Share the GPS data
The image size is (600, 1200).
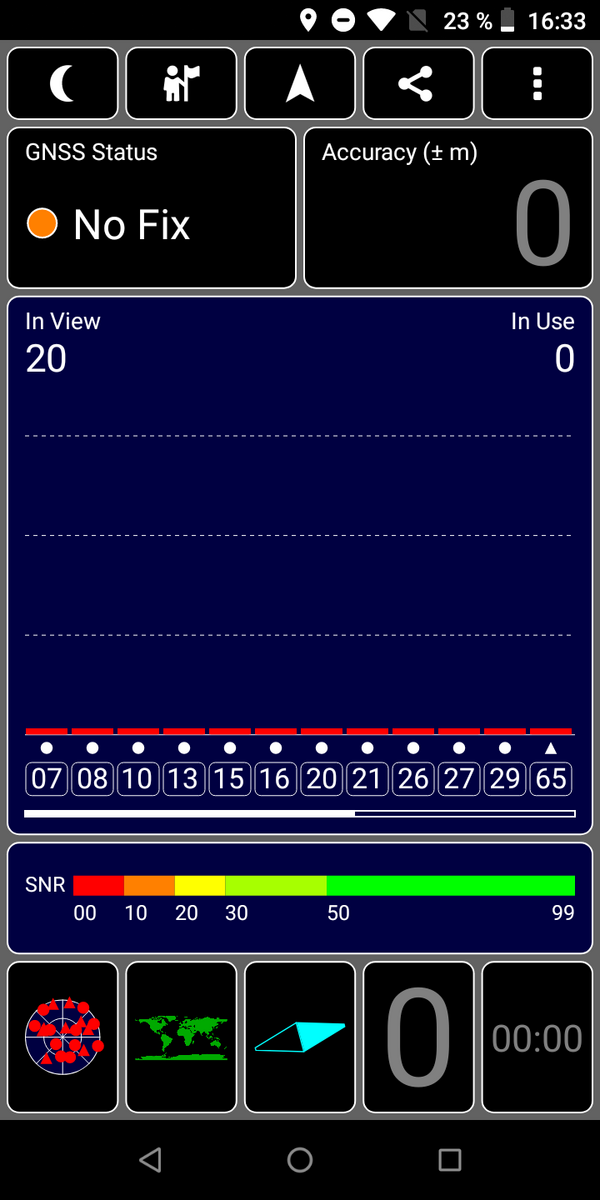click(418, 84)
